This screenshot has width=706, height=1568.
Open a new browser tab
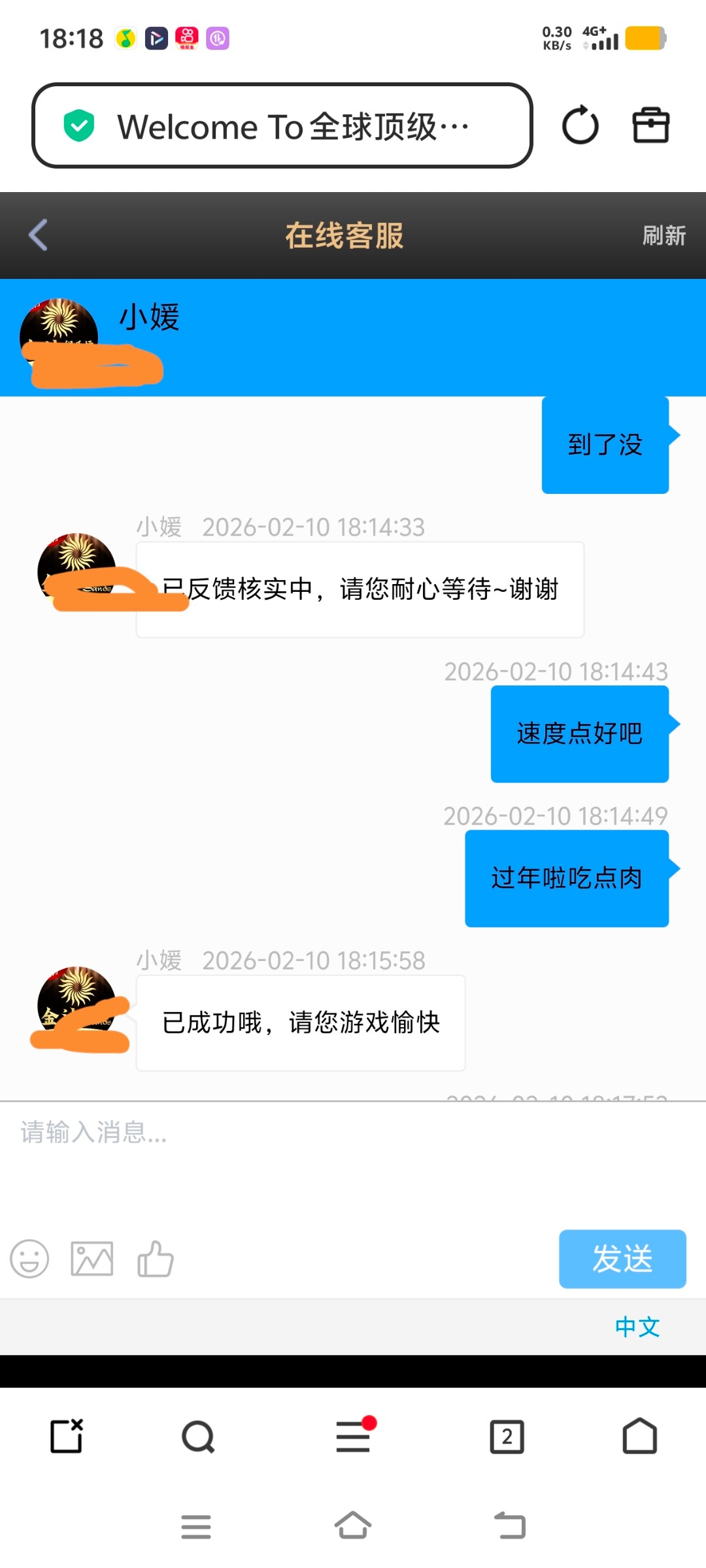(x=67, y=1437)
